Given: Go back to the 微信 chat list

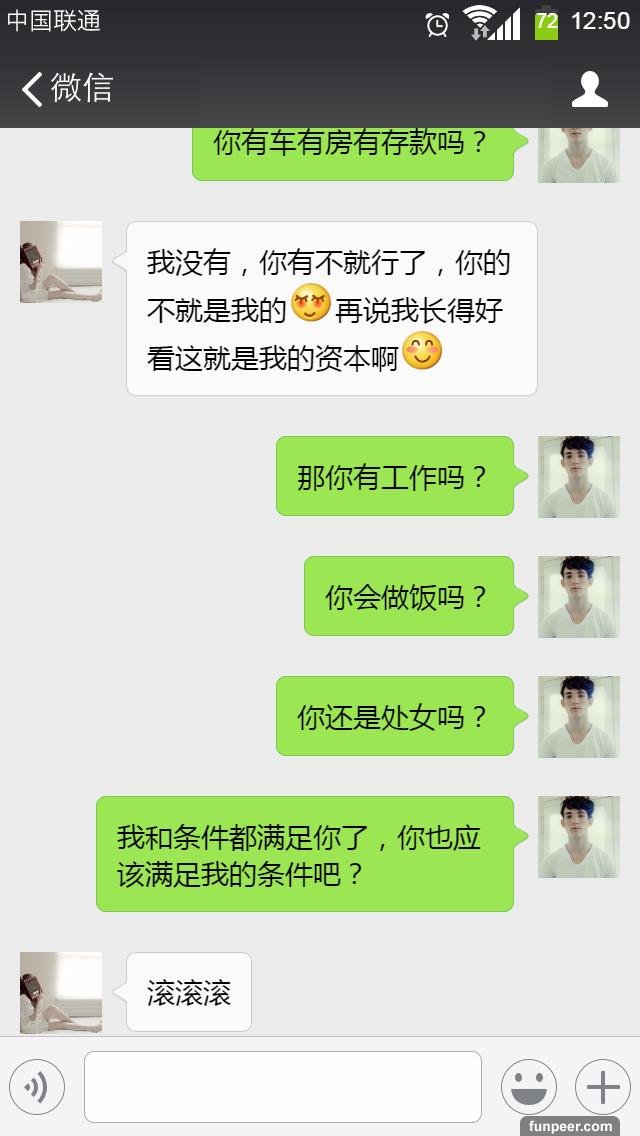Looking at the screenshot, I should pos(65,88).
